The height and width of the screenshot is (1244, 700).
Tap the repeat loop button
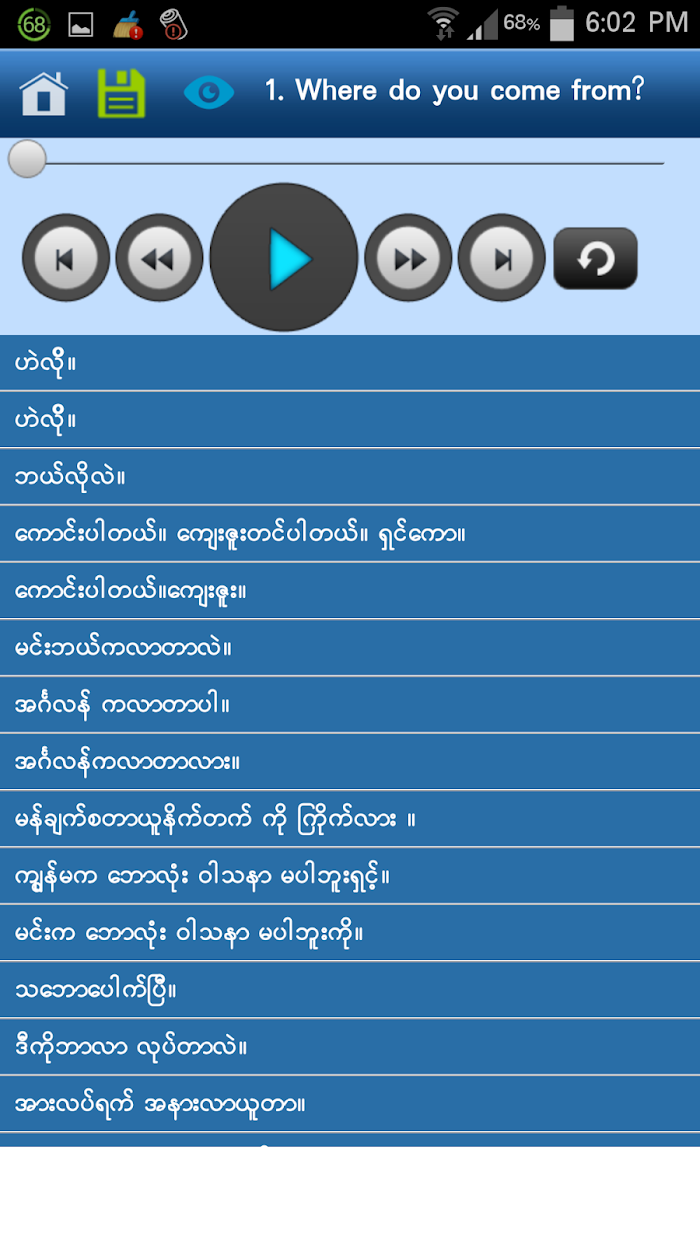(x=595, y=258)
